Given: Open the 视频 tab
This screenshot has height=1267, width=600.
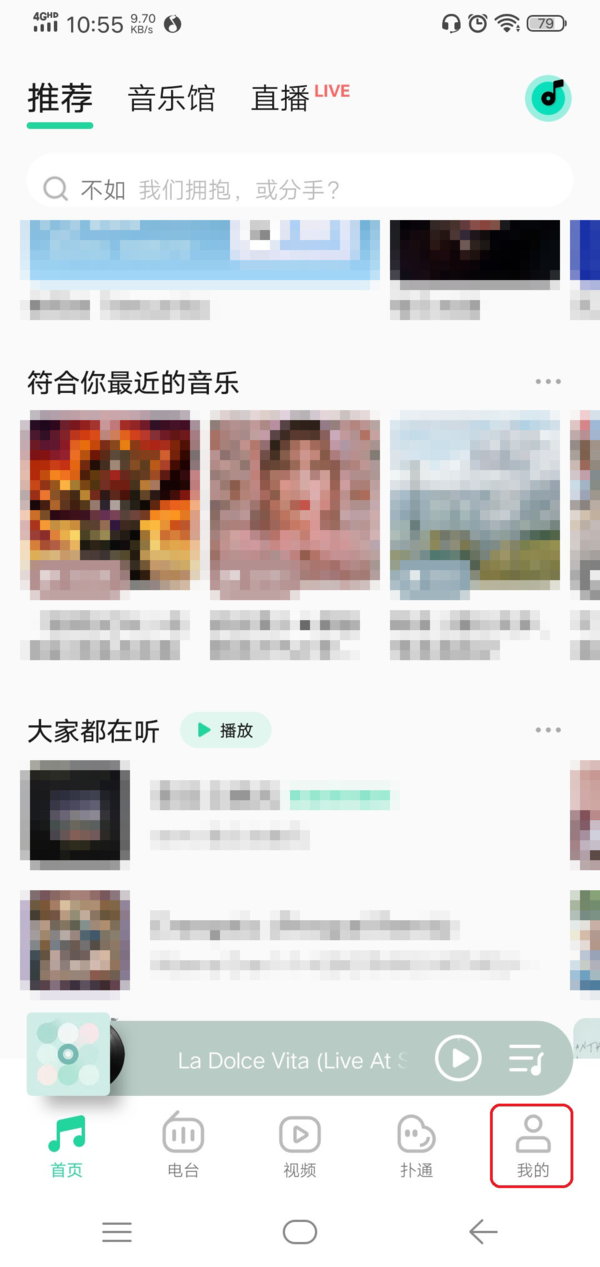Looking at the screenshot, I should (299, 1147).
